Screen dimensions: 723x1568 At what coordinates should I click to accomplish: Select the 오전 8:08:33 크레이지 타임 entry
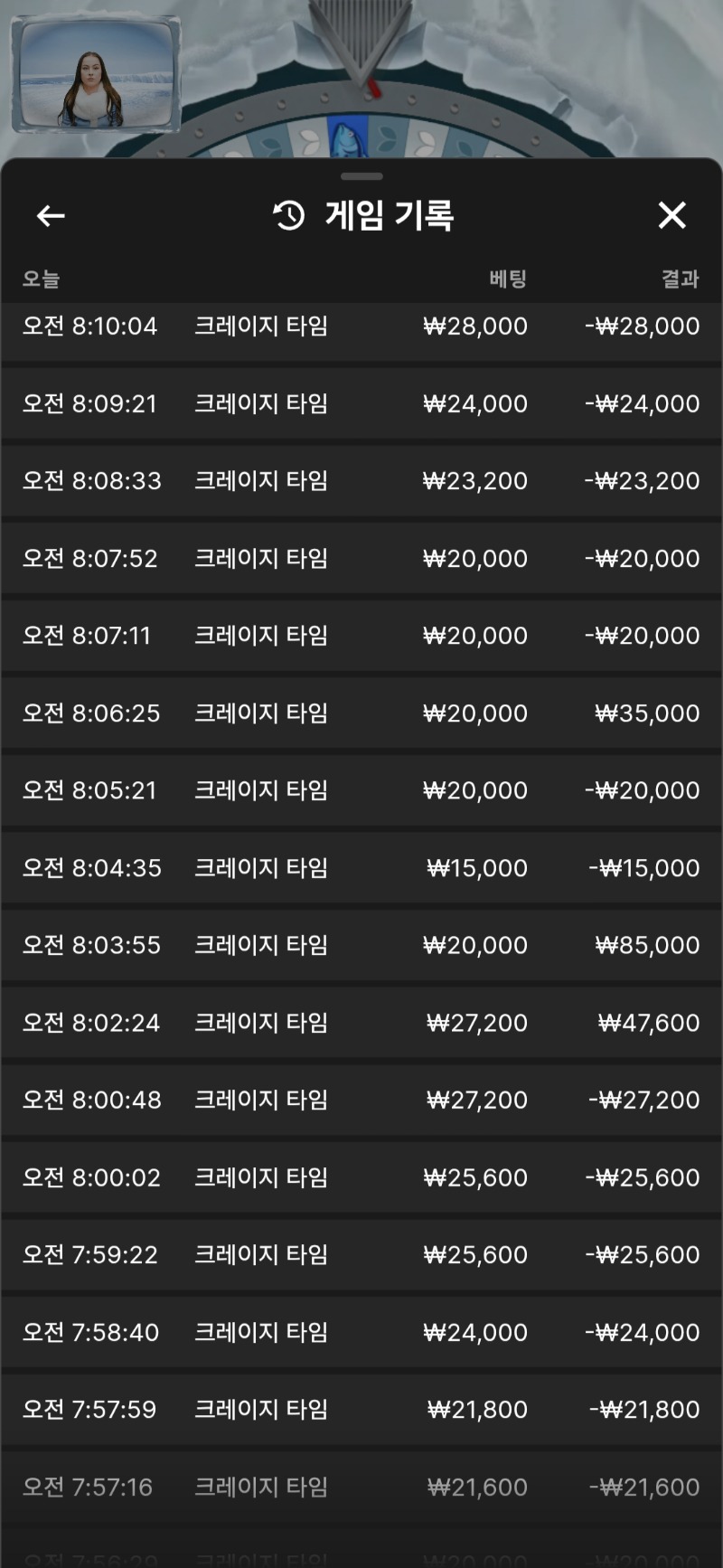(361, 481)
